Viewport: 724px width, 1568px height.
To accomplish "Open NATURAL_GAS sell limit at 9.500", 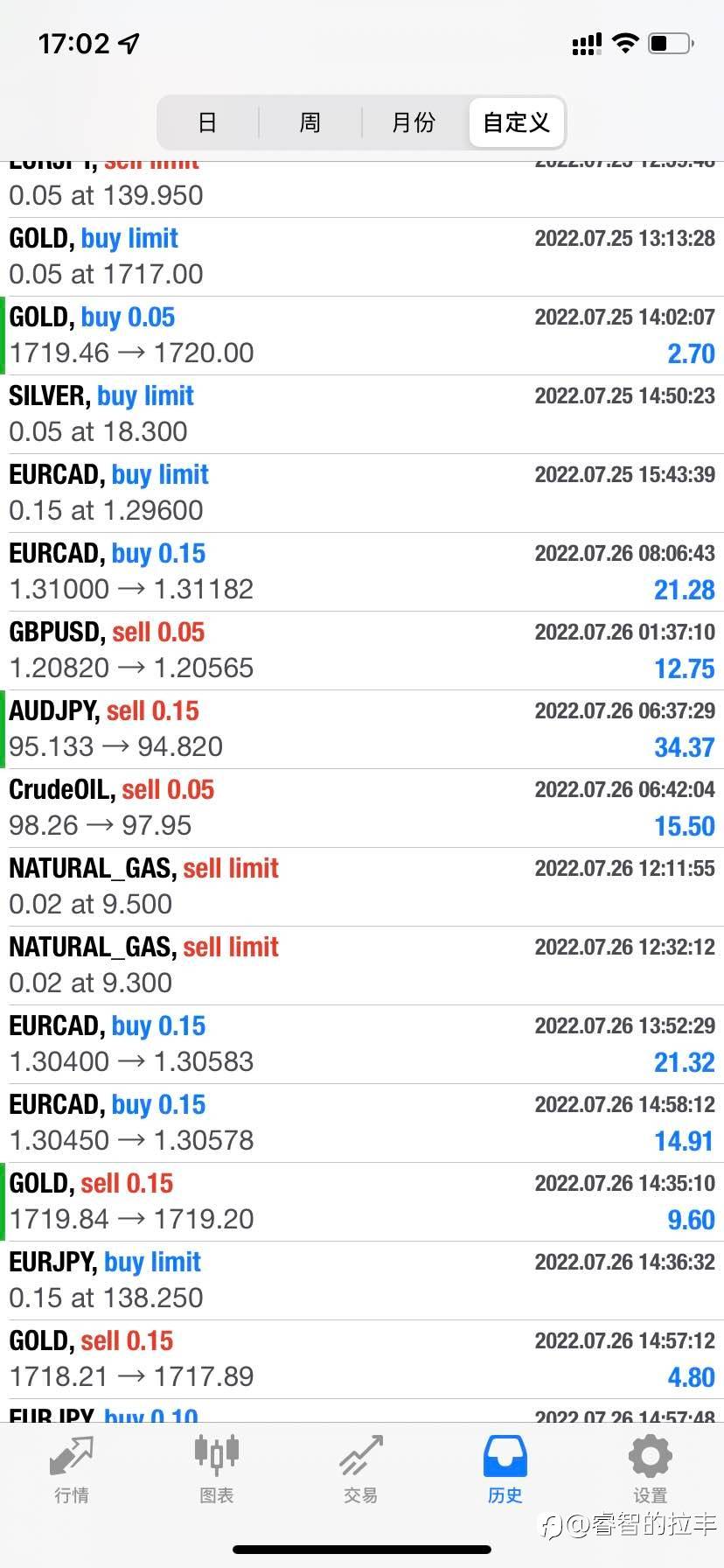I will pyautogui.click(x=362, y=887).
